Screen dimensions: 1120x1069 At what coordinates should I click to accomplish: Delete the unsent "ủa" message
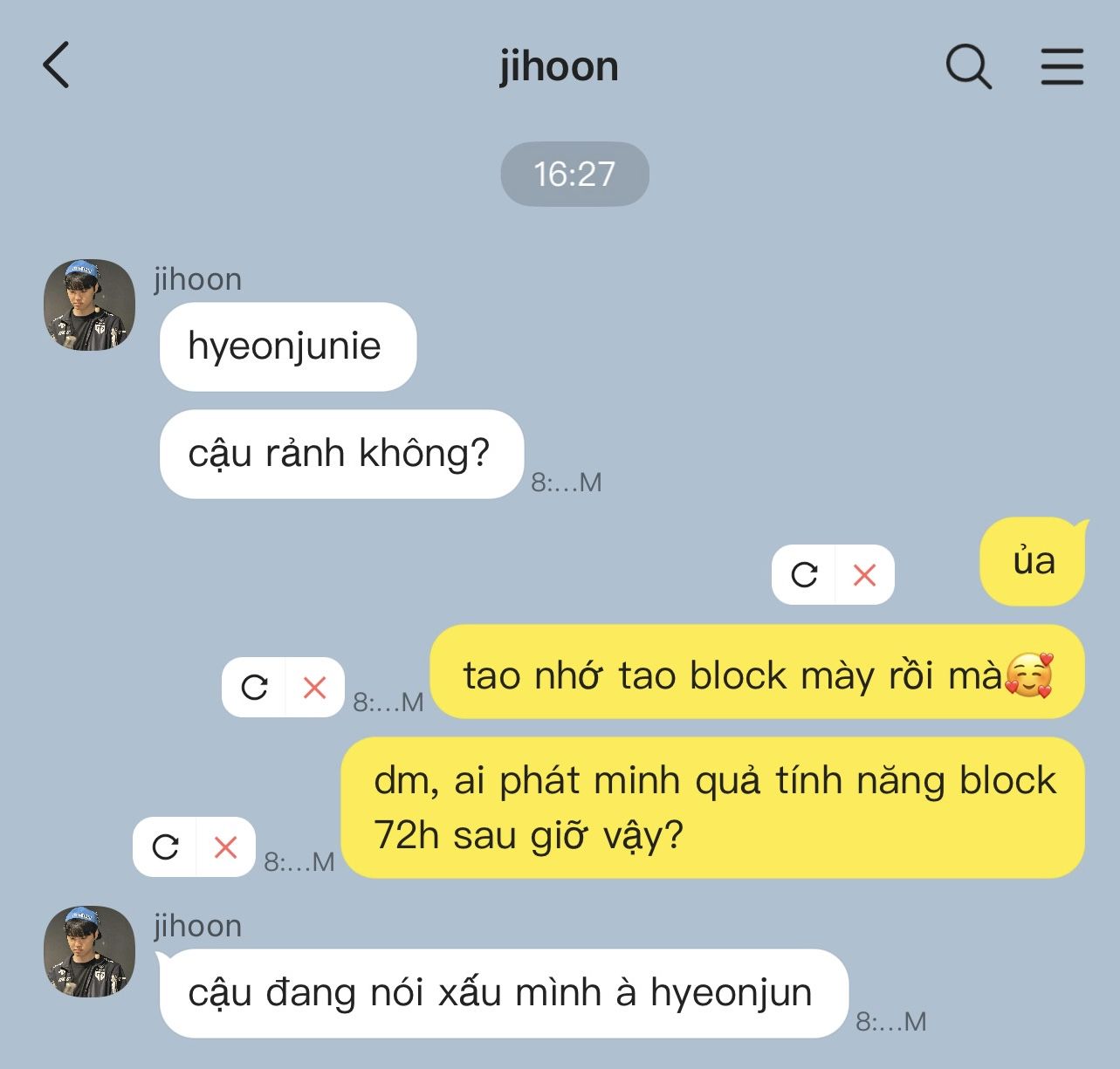864,574
